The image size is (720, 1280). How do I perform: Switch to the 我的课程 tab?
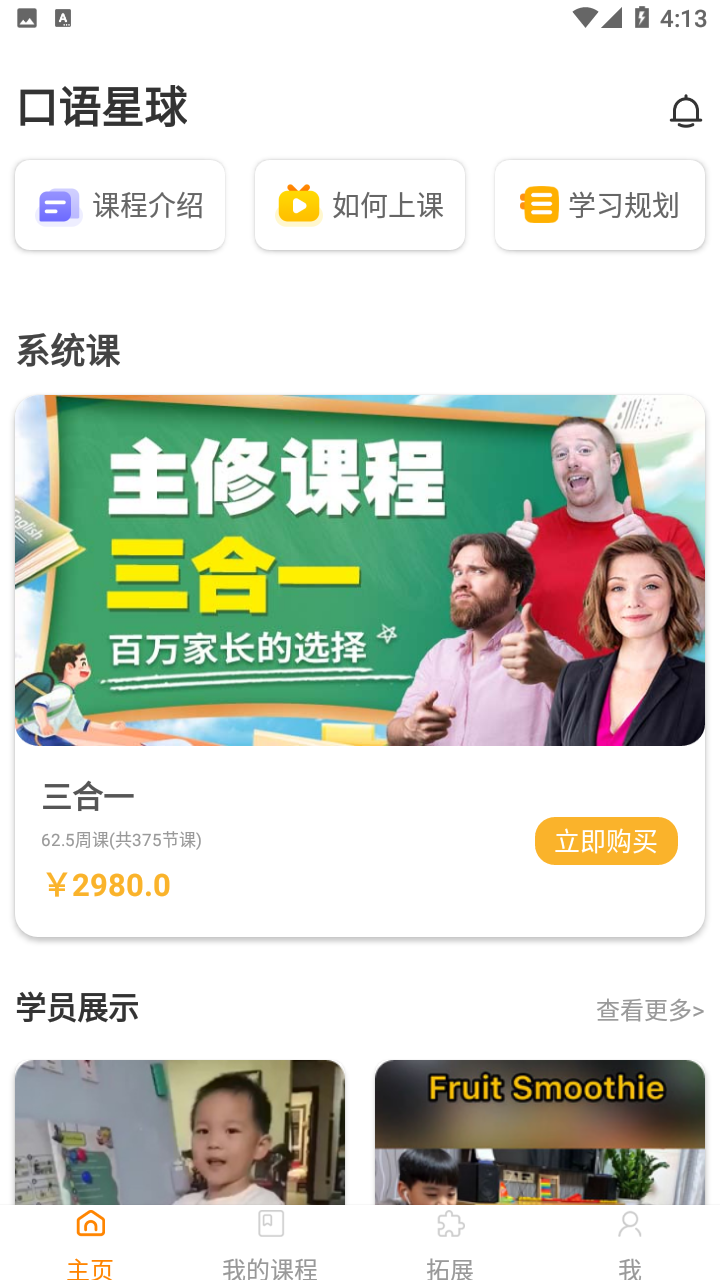(x=270, y=1243)
